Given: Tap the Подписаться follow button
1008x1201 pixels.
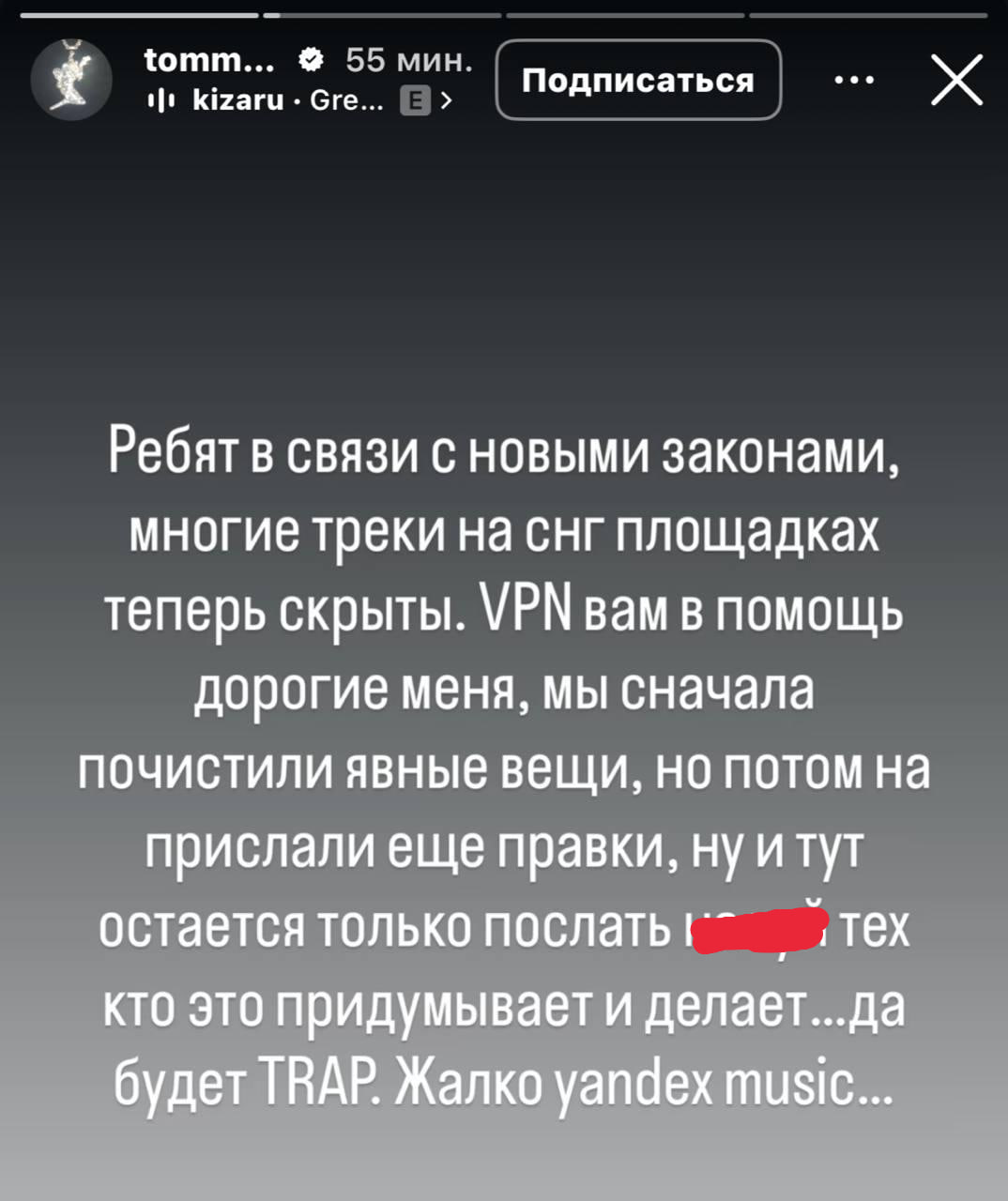Looking at the screenshot, I should [638, 81].
